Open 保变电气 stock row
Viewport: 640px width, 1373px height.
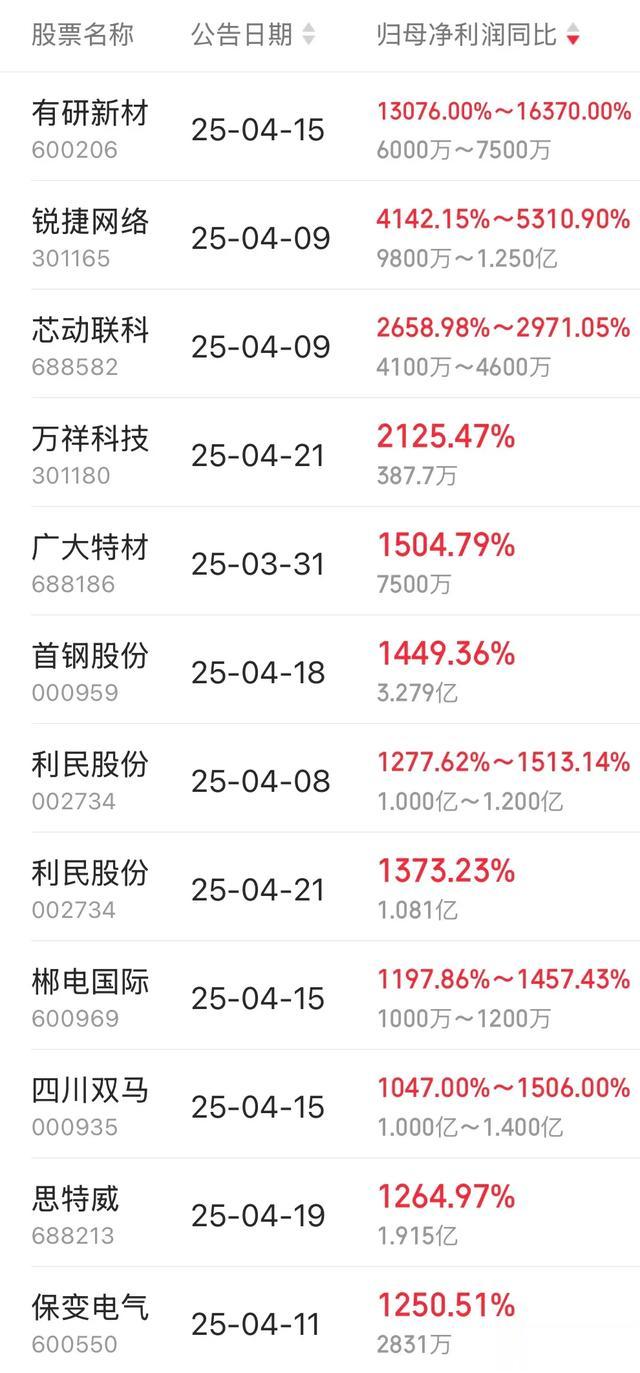(320, 1321)
